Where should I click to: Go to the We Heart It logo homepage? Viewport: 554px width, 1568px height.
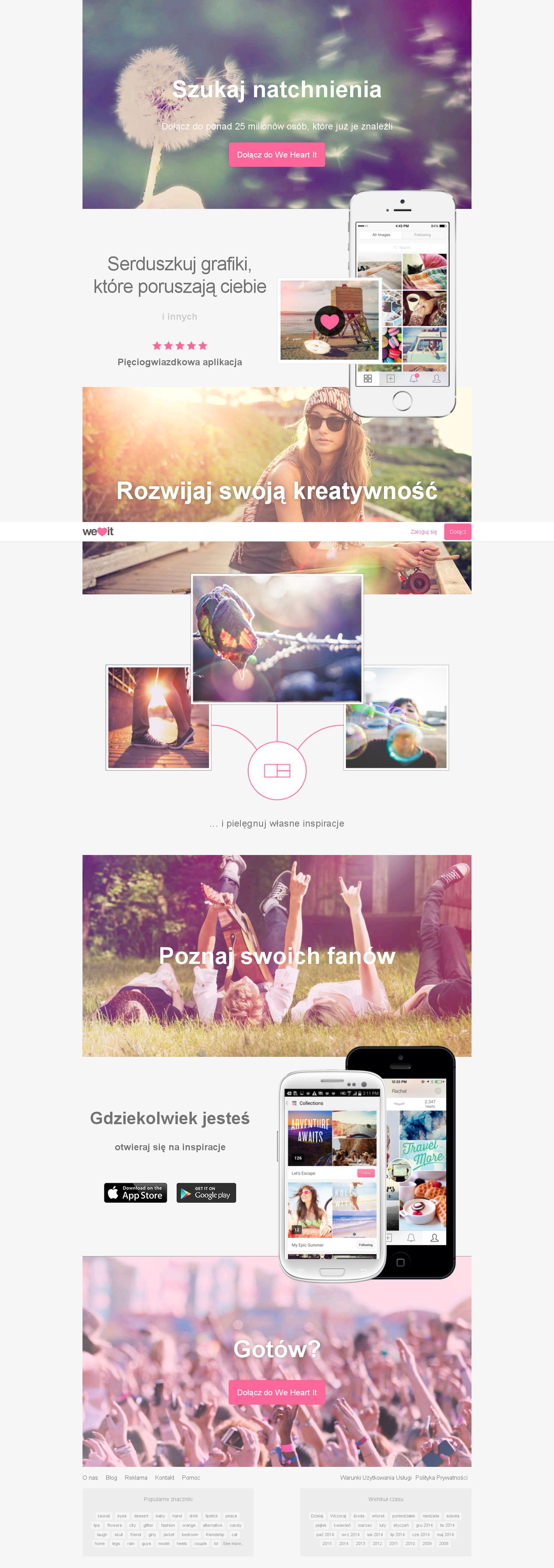click(x=98, y=531)
